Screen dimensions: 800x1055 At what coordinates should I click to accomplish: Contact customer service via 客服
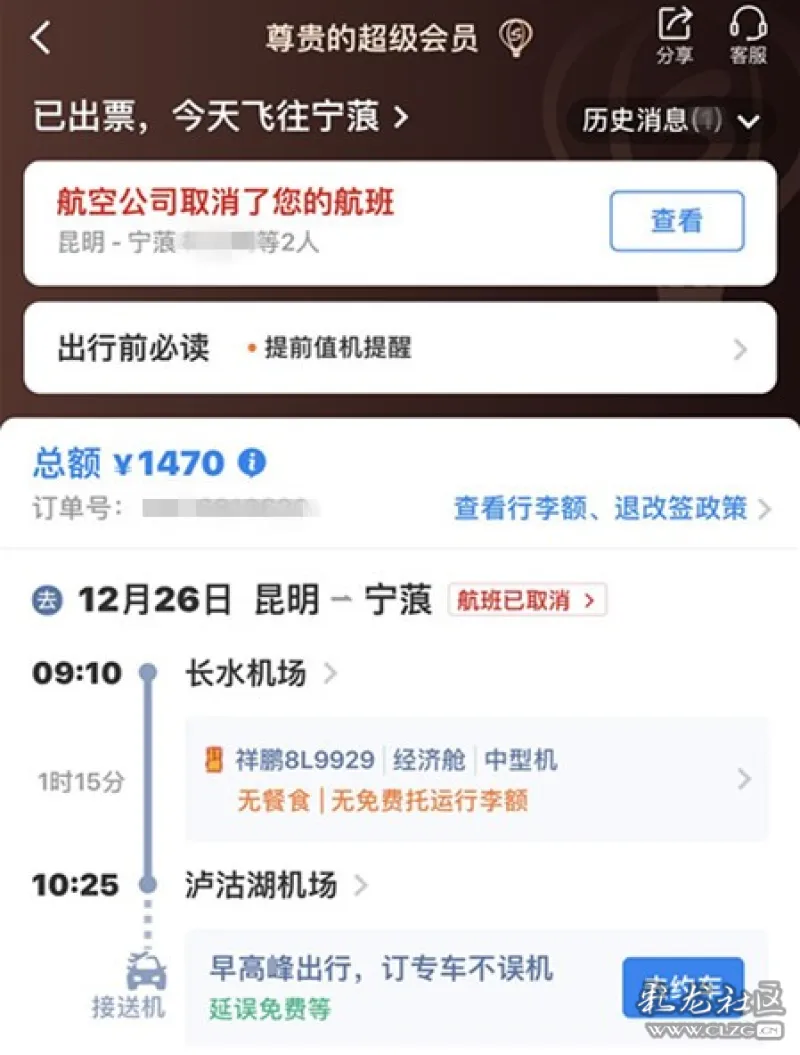click(747, 34)
